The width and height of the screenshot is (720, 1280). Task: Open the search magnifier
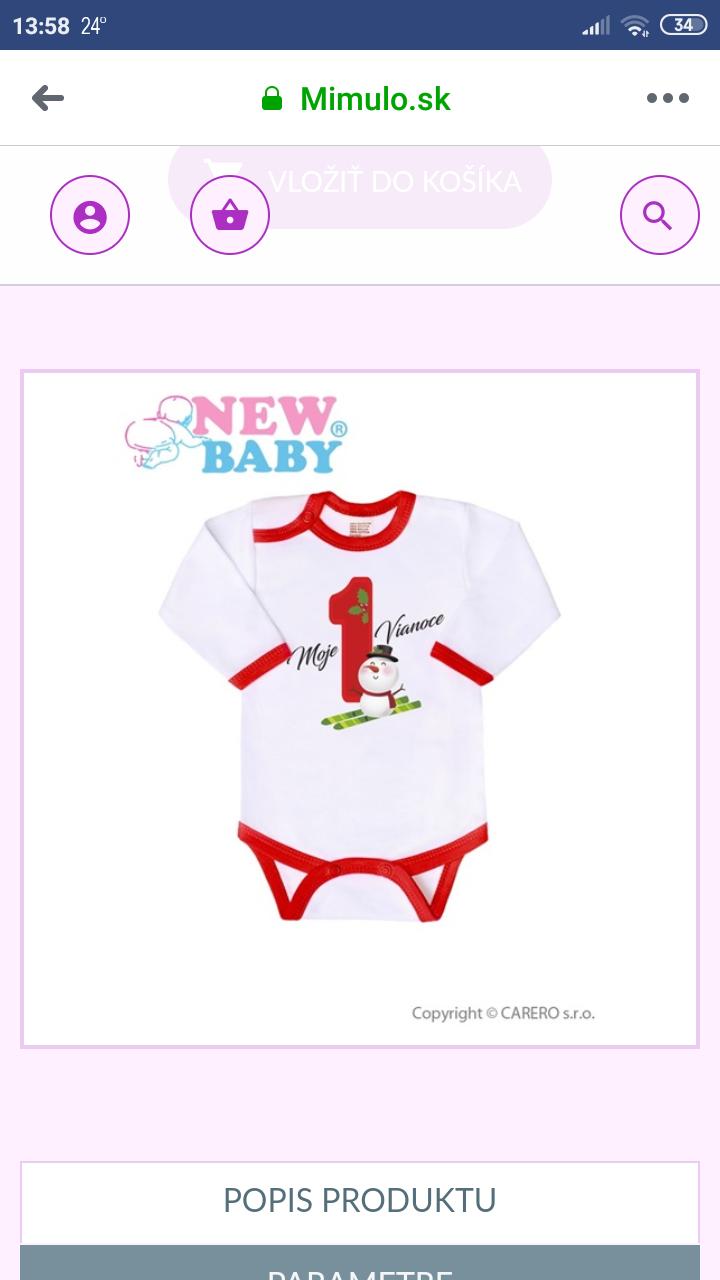(x=659, y=215)
